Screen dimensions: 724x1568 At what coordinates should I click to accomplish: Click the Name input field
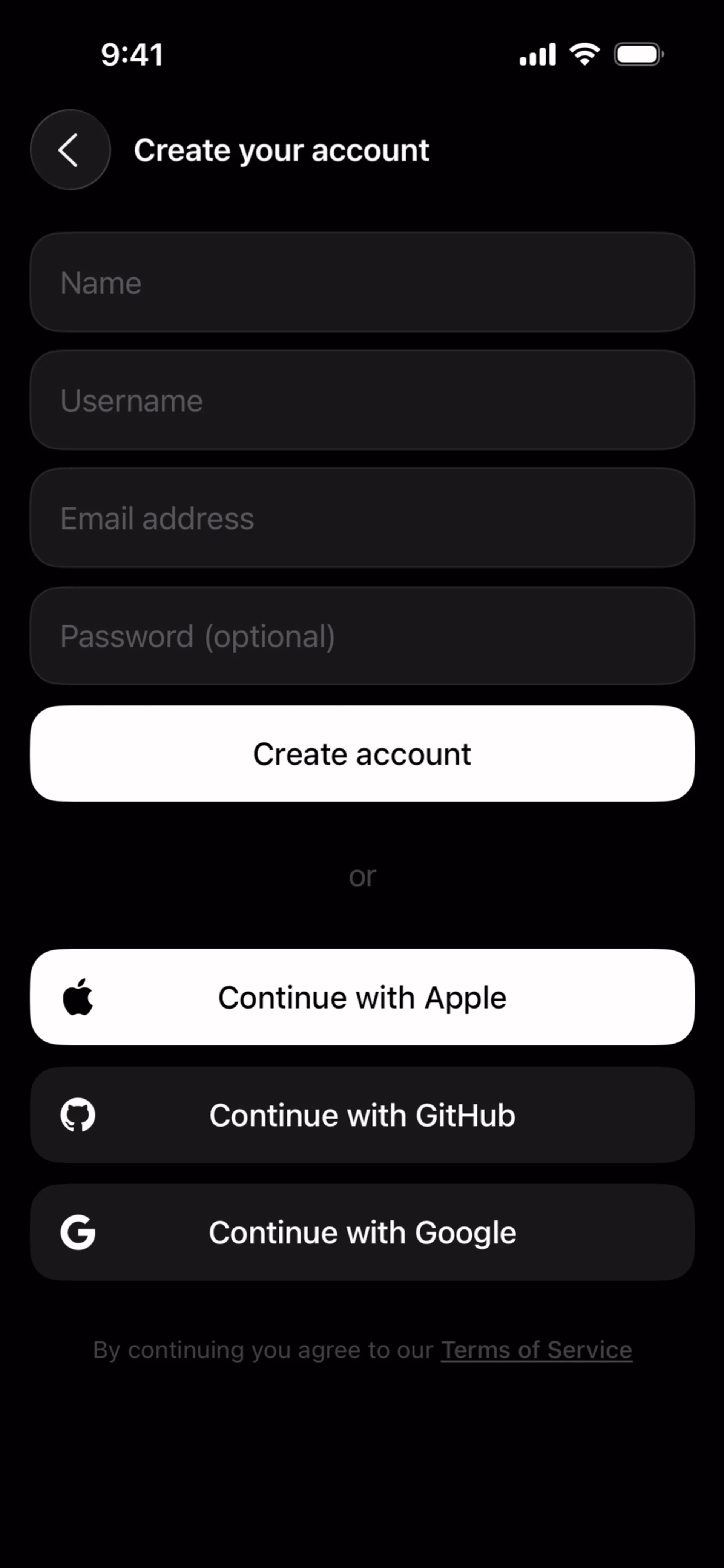(362, 282)
